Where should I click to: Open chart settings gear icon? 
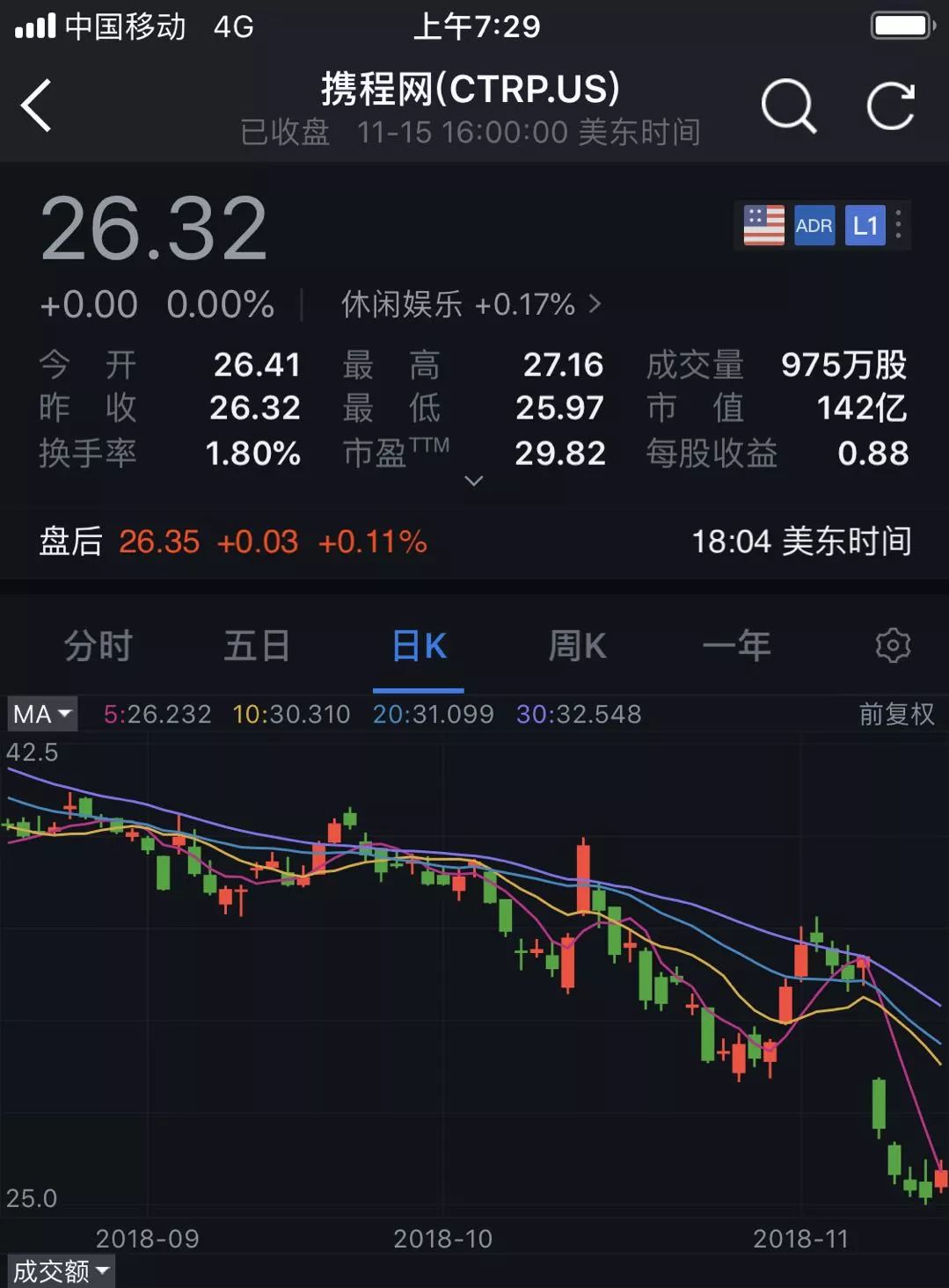tap(893, 646)
